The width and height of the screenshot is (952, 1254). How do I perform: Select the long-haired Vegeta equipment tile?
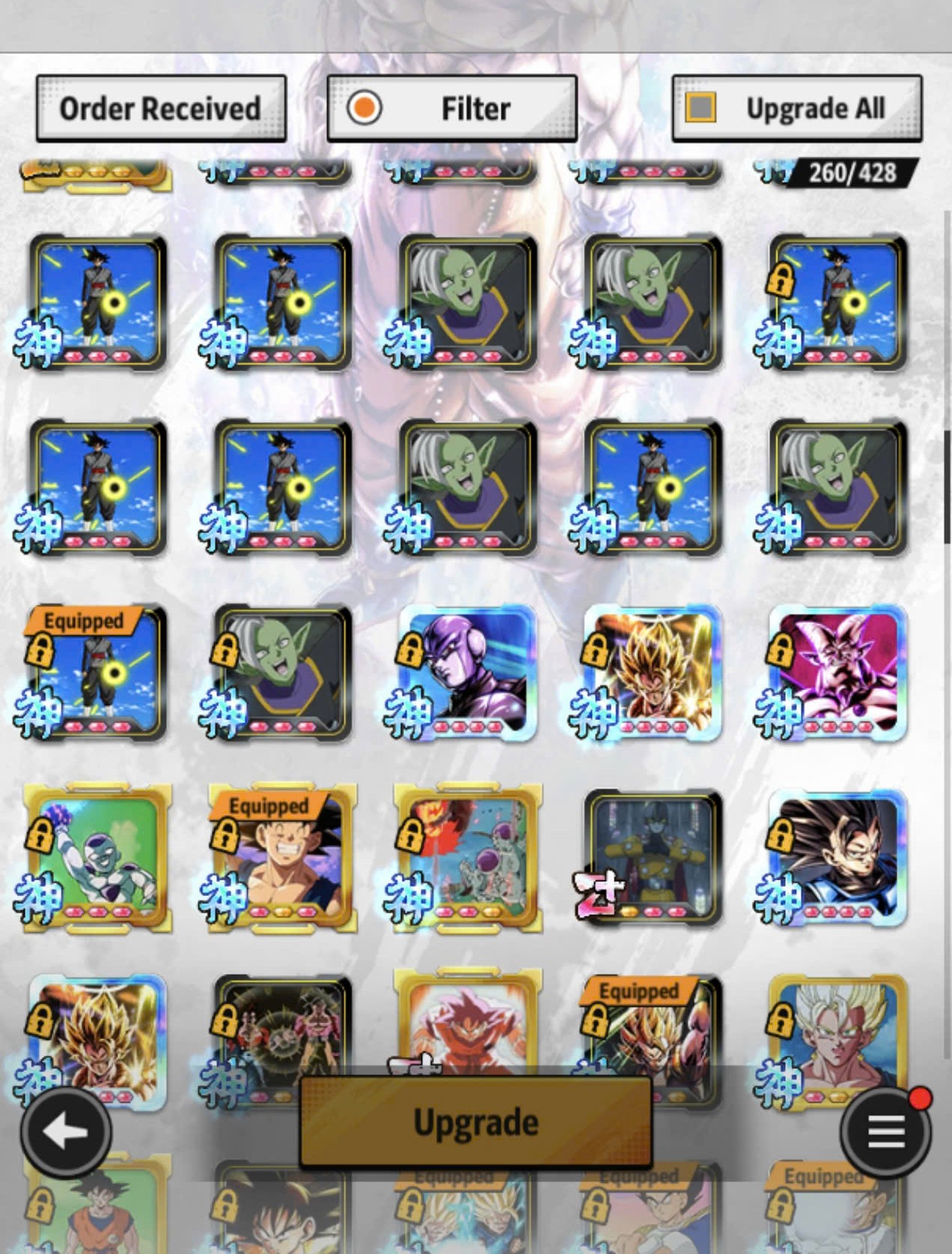[838, 858]
